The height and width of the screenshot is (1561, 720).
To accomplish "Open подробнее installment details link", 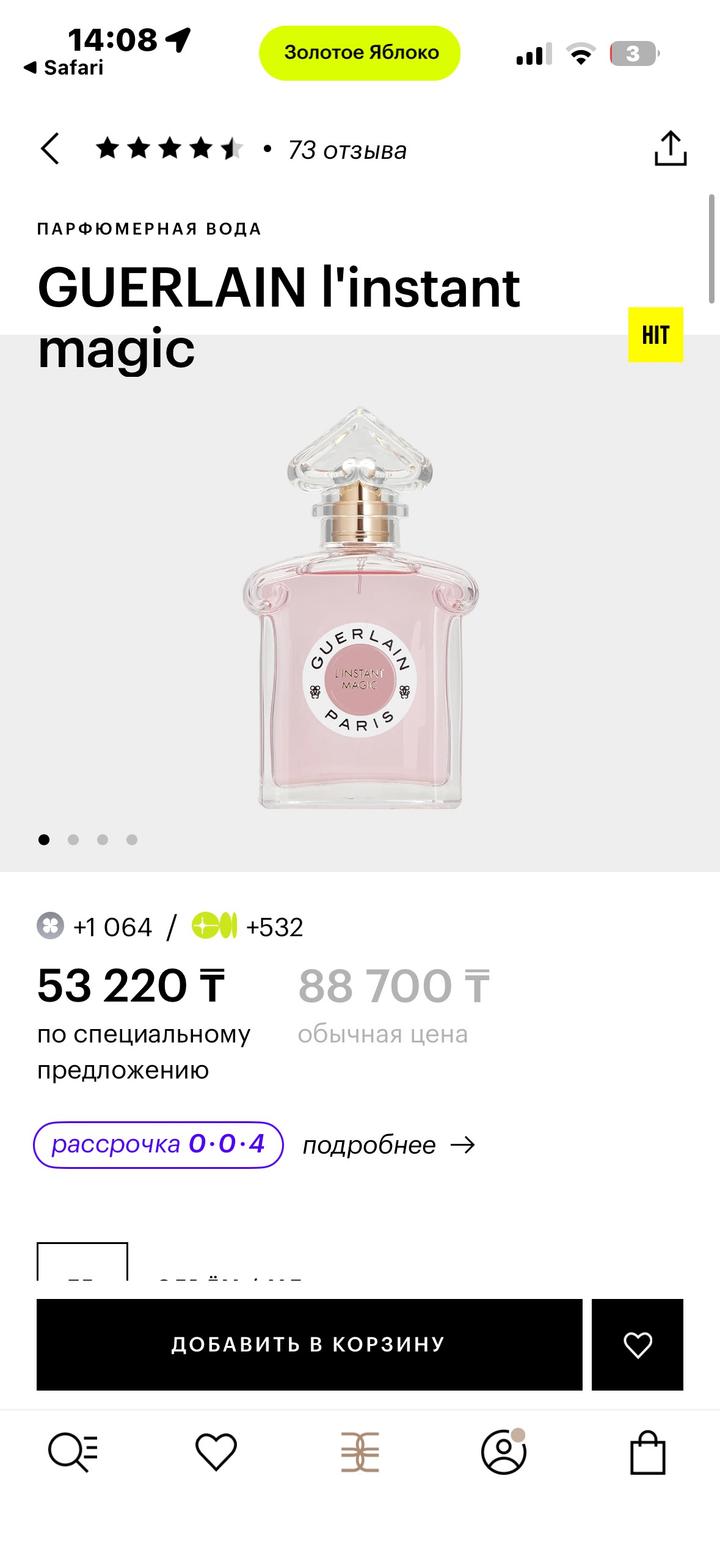I will click(x=388, y=1145).
